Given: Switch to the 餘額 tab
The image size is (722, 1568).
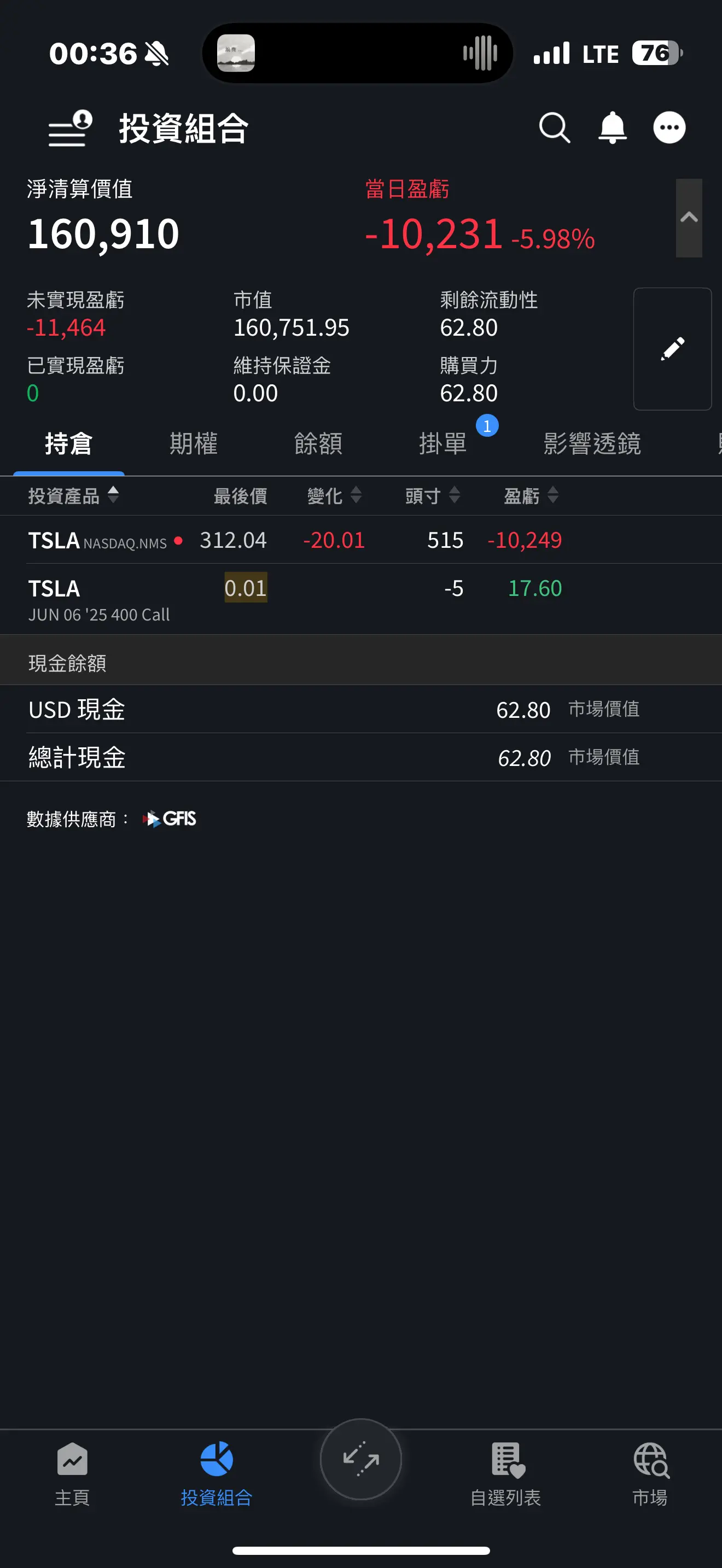Looking at the screenshot, I should coord(318,444).
